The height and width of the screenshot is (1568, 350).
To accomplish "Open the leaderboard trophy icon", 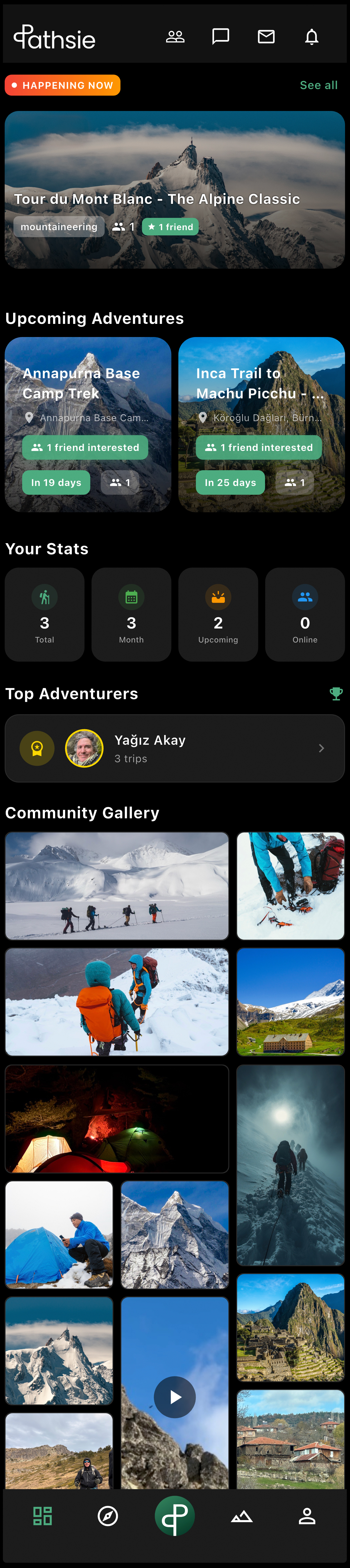I will click(335, 693).
